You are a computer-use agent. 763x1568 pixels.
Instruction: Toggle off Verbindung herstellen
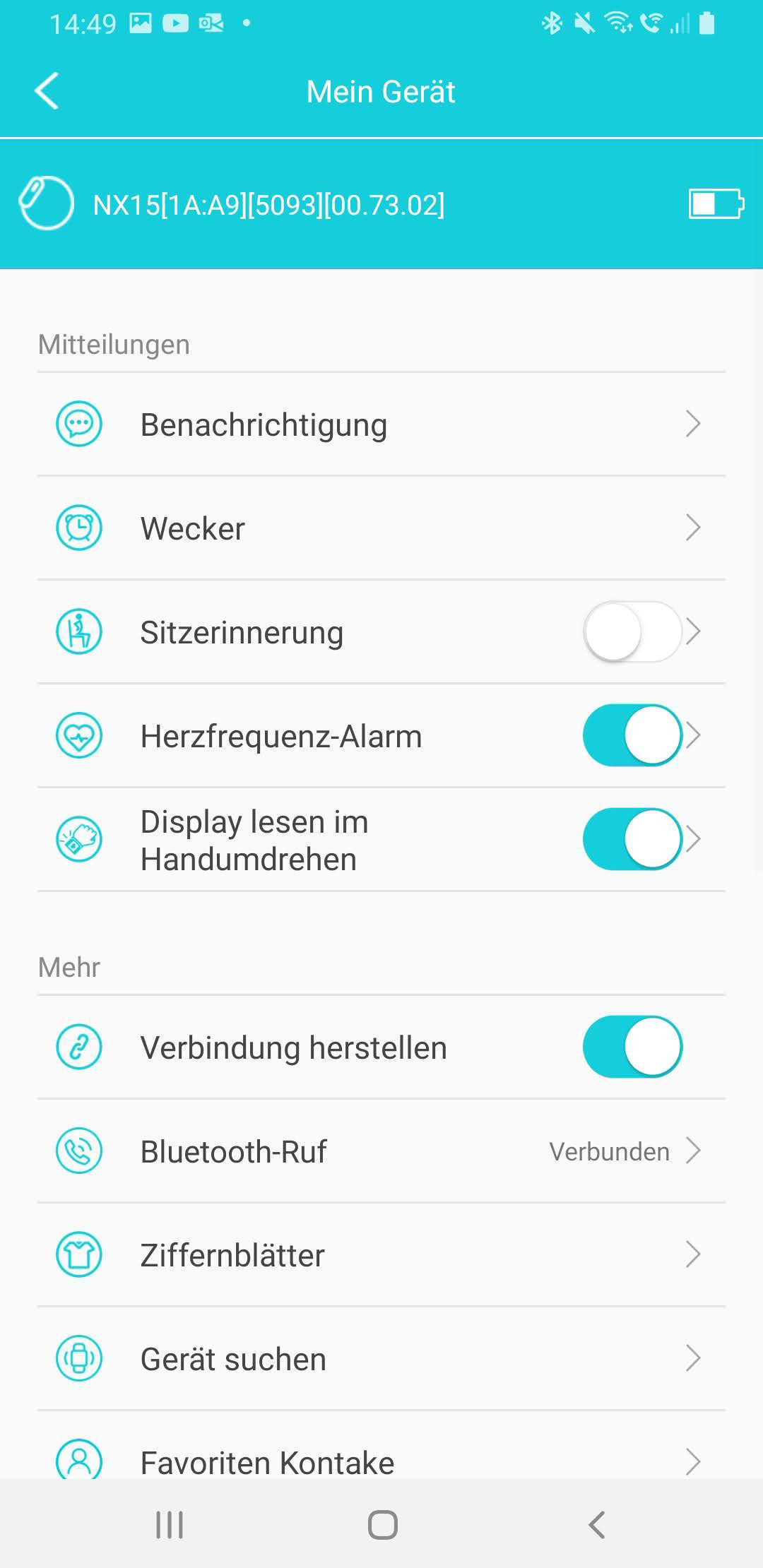632,1047
